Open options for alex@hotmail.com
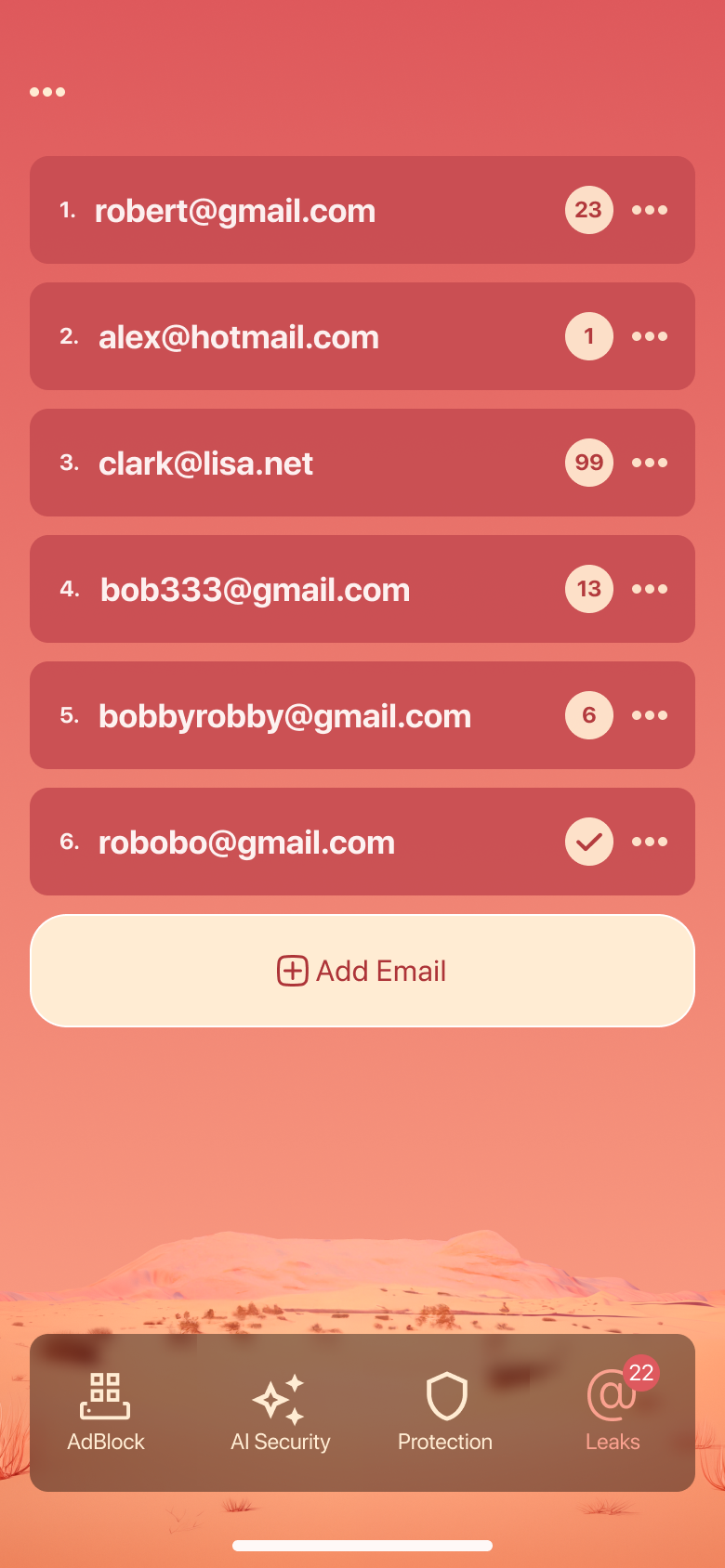 point(649,336)
